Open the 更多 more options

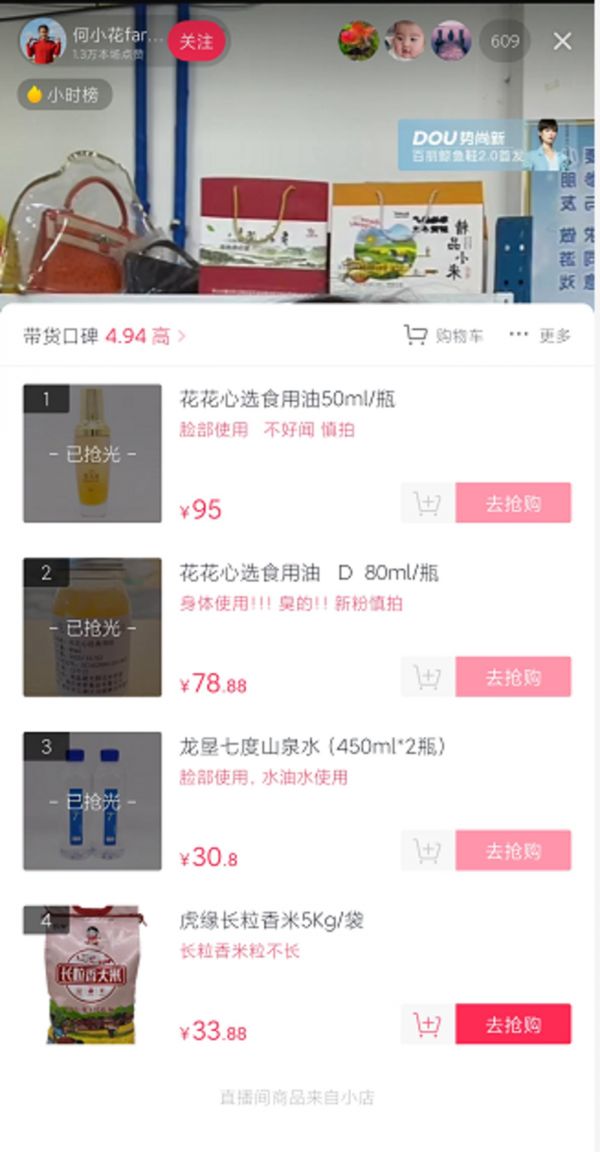click(540, 336)
